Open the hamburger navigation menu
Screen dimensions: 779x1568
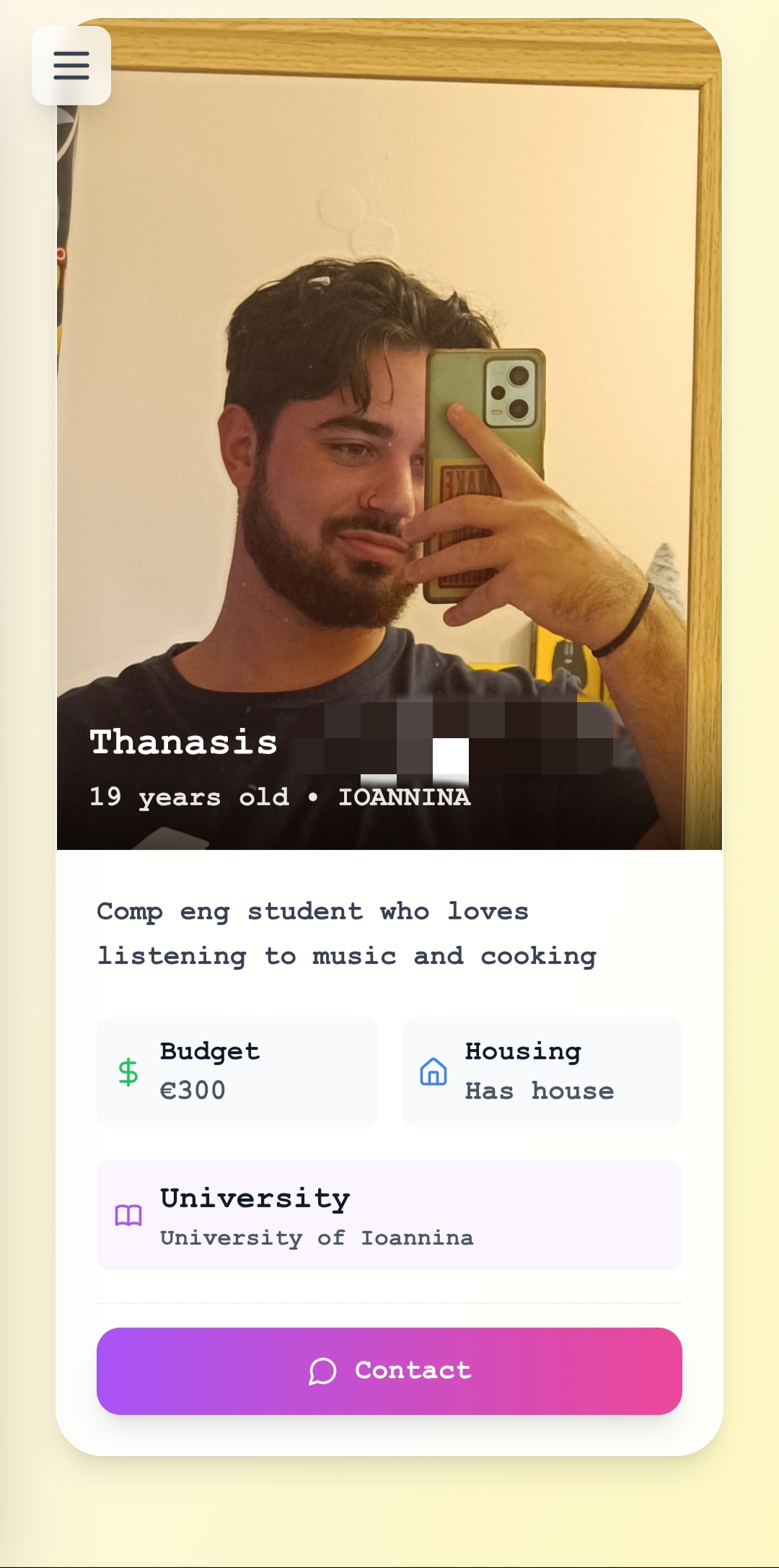(x=71, y=65)
